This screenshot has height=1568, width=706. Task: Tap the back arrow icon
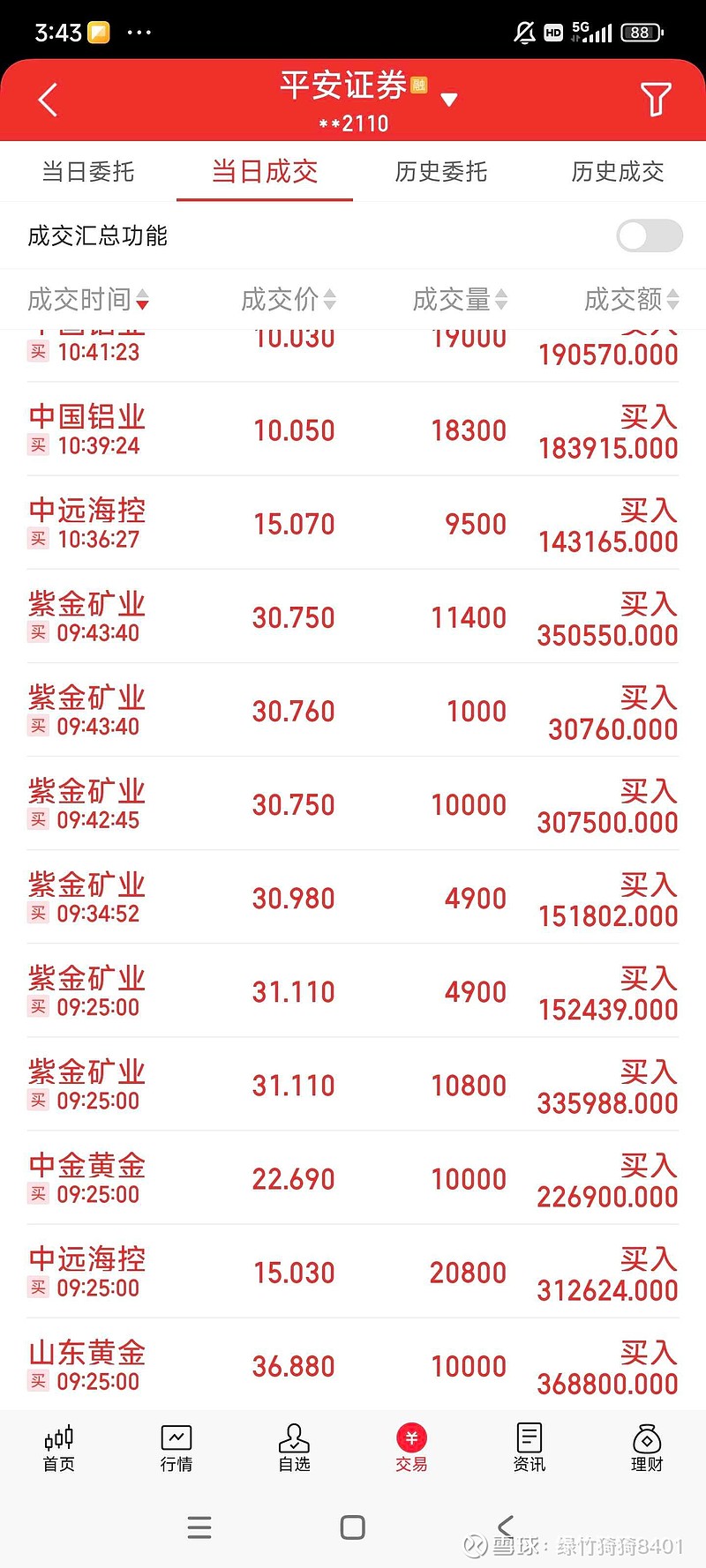(47, 100)
